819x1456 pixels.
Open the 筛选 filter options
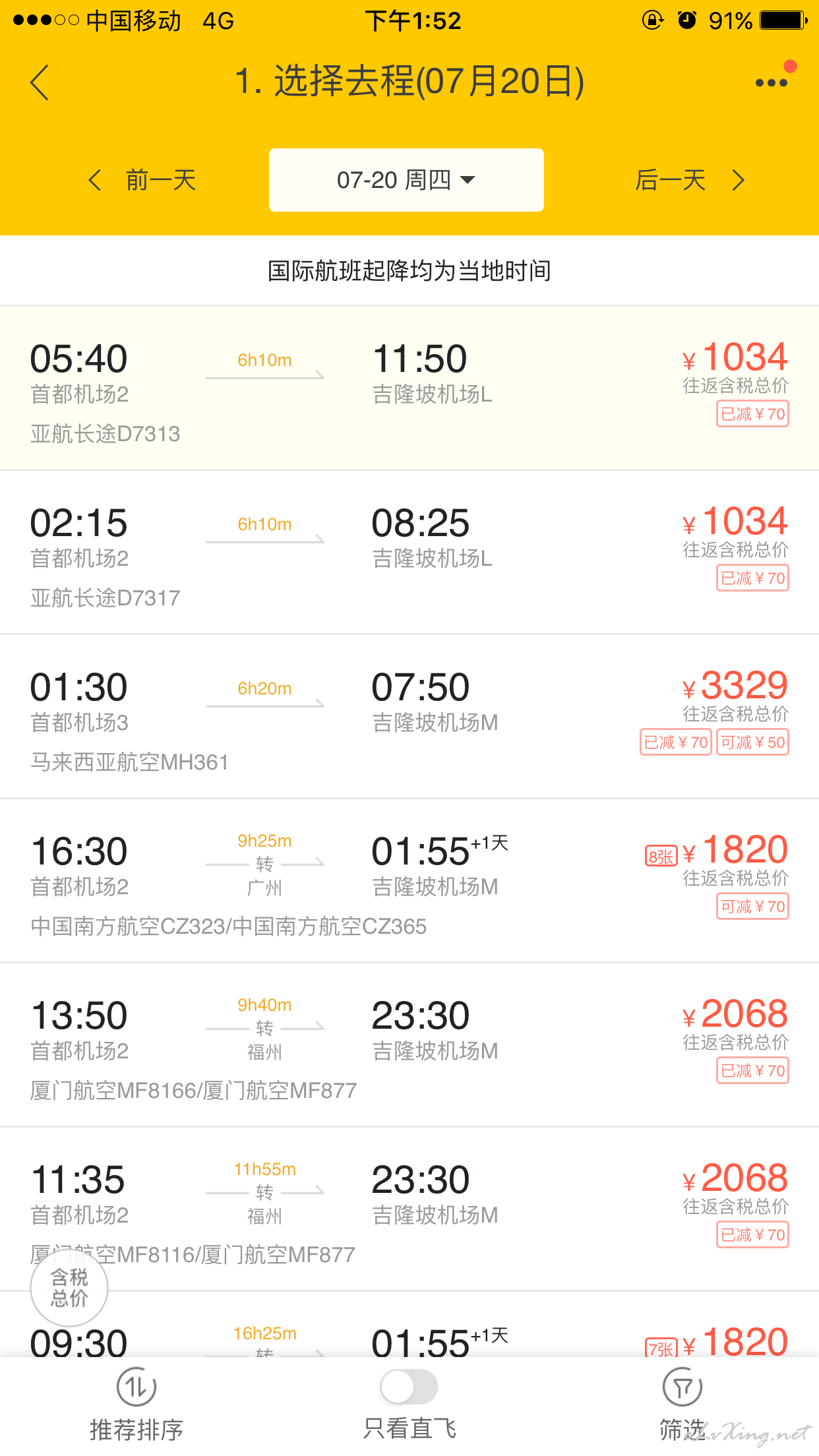click(682, 1405)
